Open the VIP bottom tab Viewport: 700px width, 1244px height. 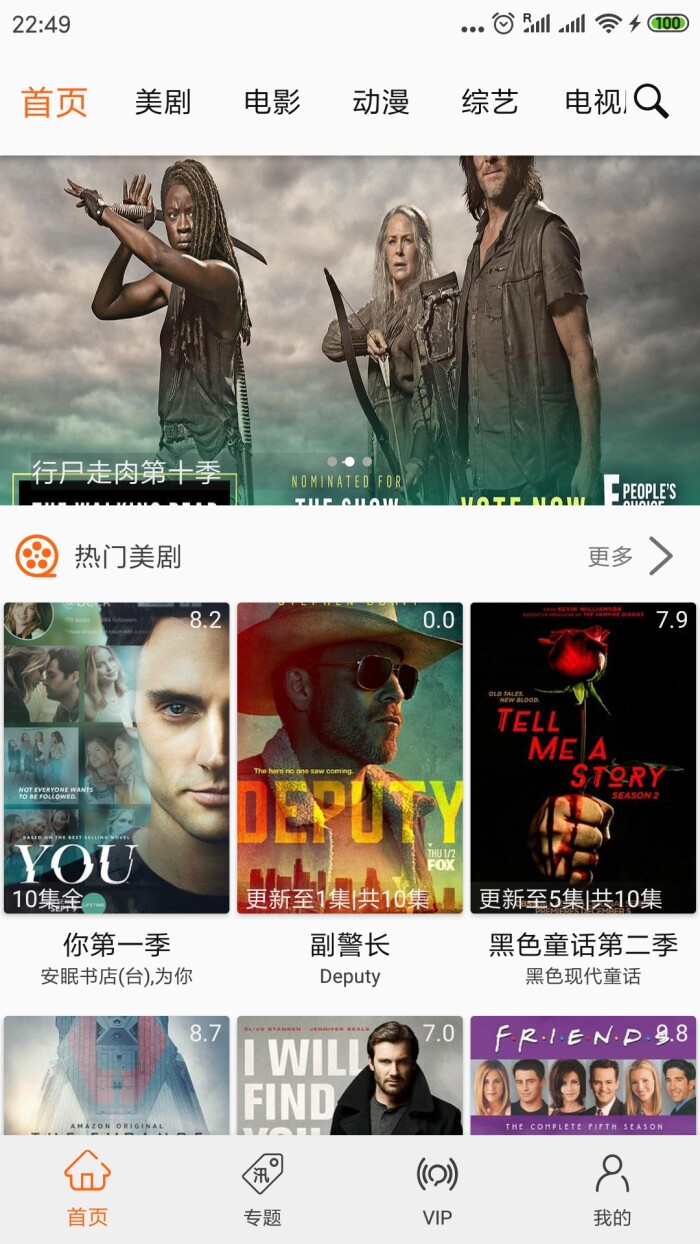pyautogui.click(x=437, y=1190)
